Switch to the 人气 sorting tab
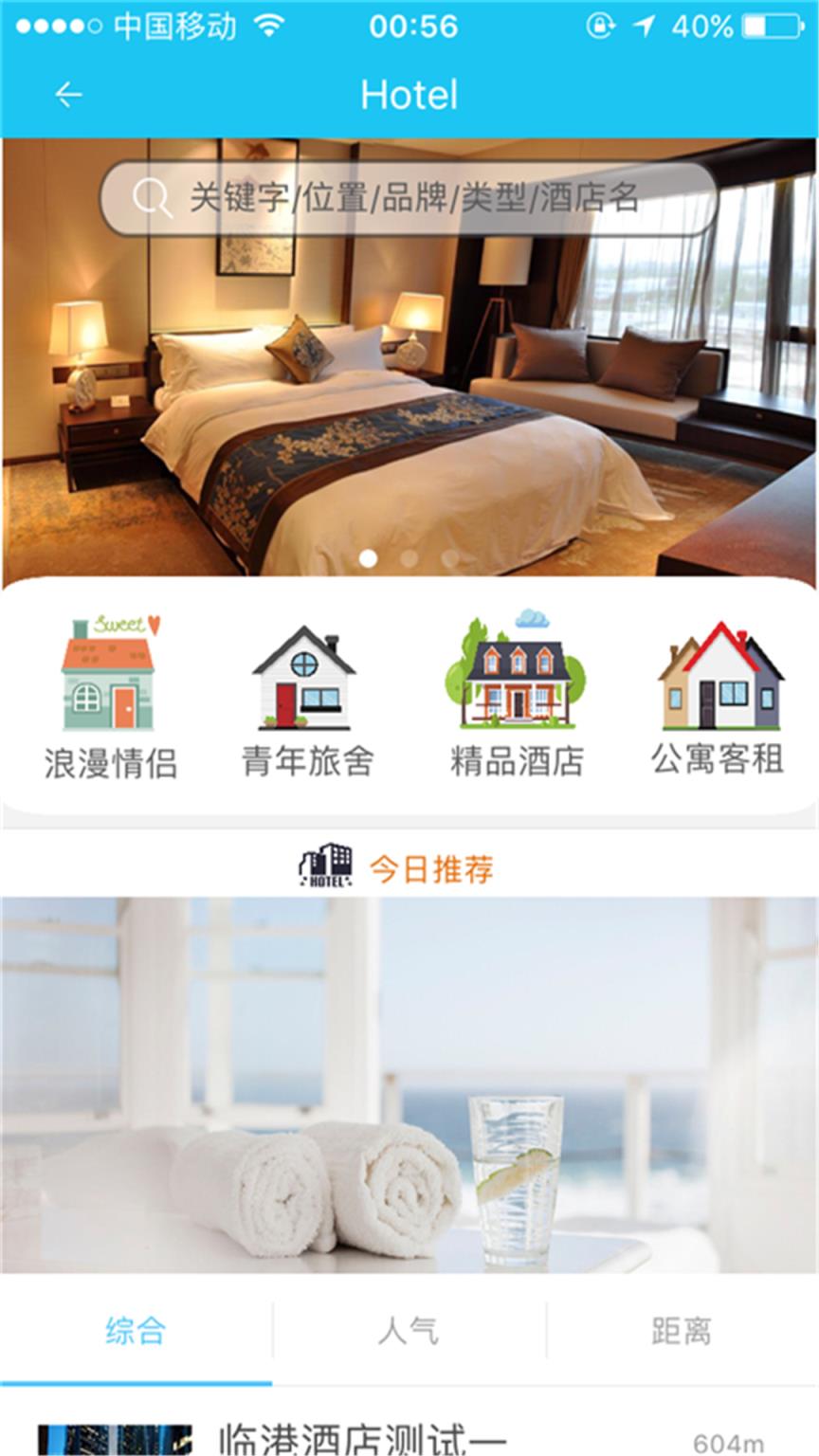The image size is (819, 1456). tap(409, 1330)
